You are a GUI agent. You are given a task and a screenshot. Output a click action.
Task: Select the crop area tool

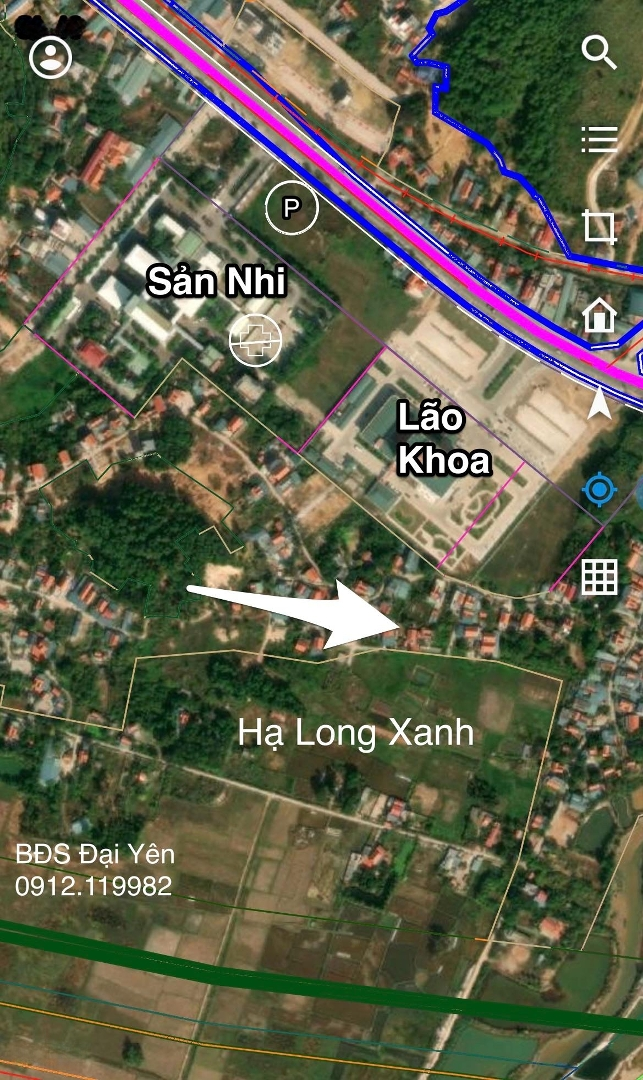599,227
